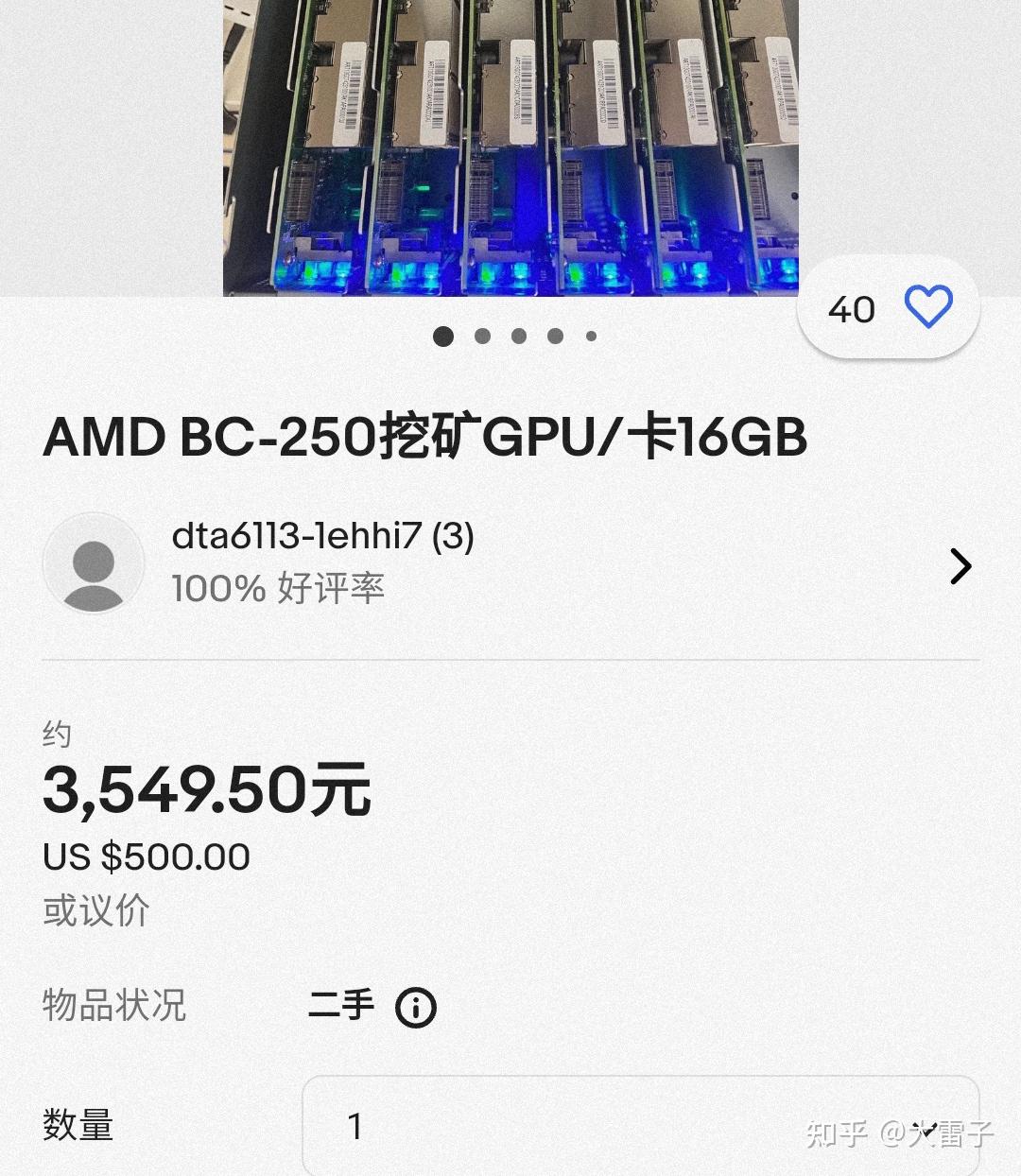This screenshot has width=1021, height=1176.
Task: Select the third carousel pagination dot
Action: click(x=519, y=336)
